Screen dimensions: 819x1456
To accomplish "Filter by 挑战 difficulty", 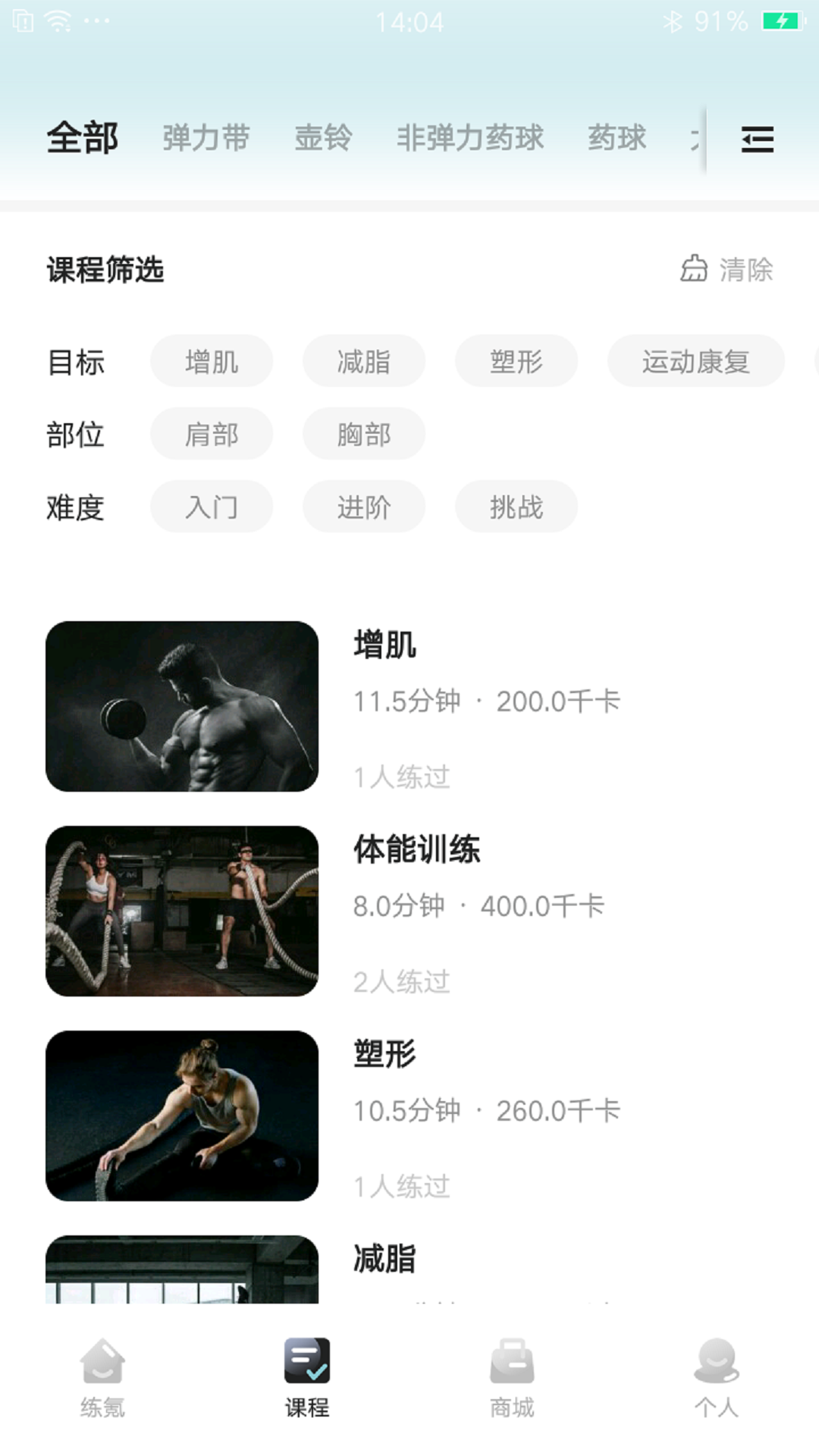I will pyautogui.click(x=516, y=507).
